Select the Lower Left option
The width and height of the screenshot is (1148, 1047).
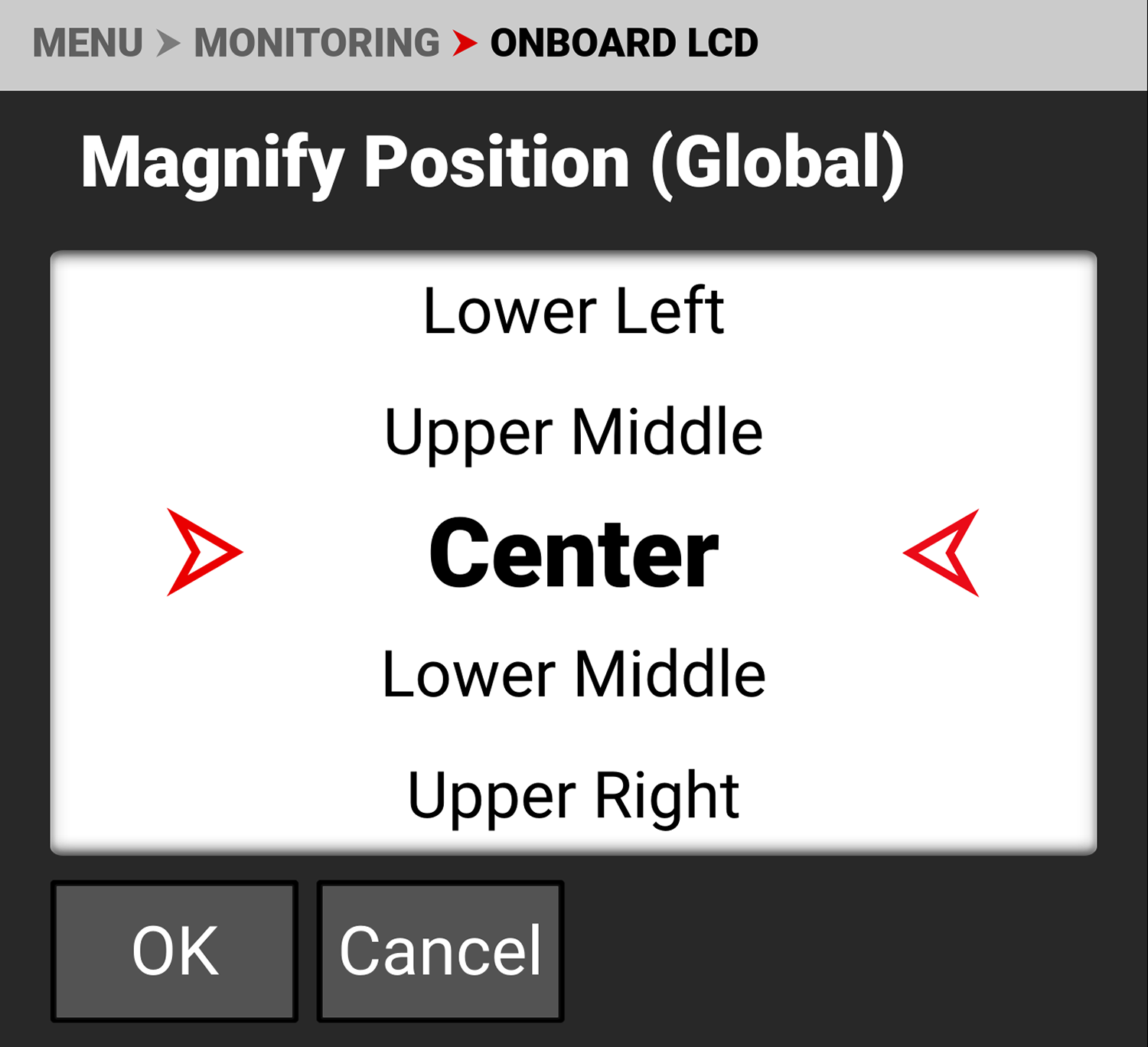tap(573, 311)
